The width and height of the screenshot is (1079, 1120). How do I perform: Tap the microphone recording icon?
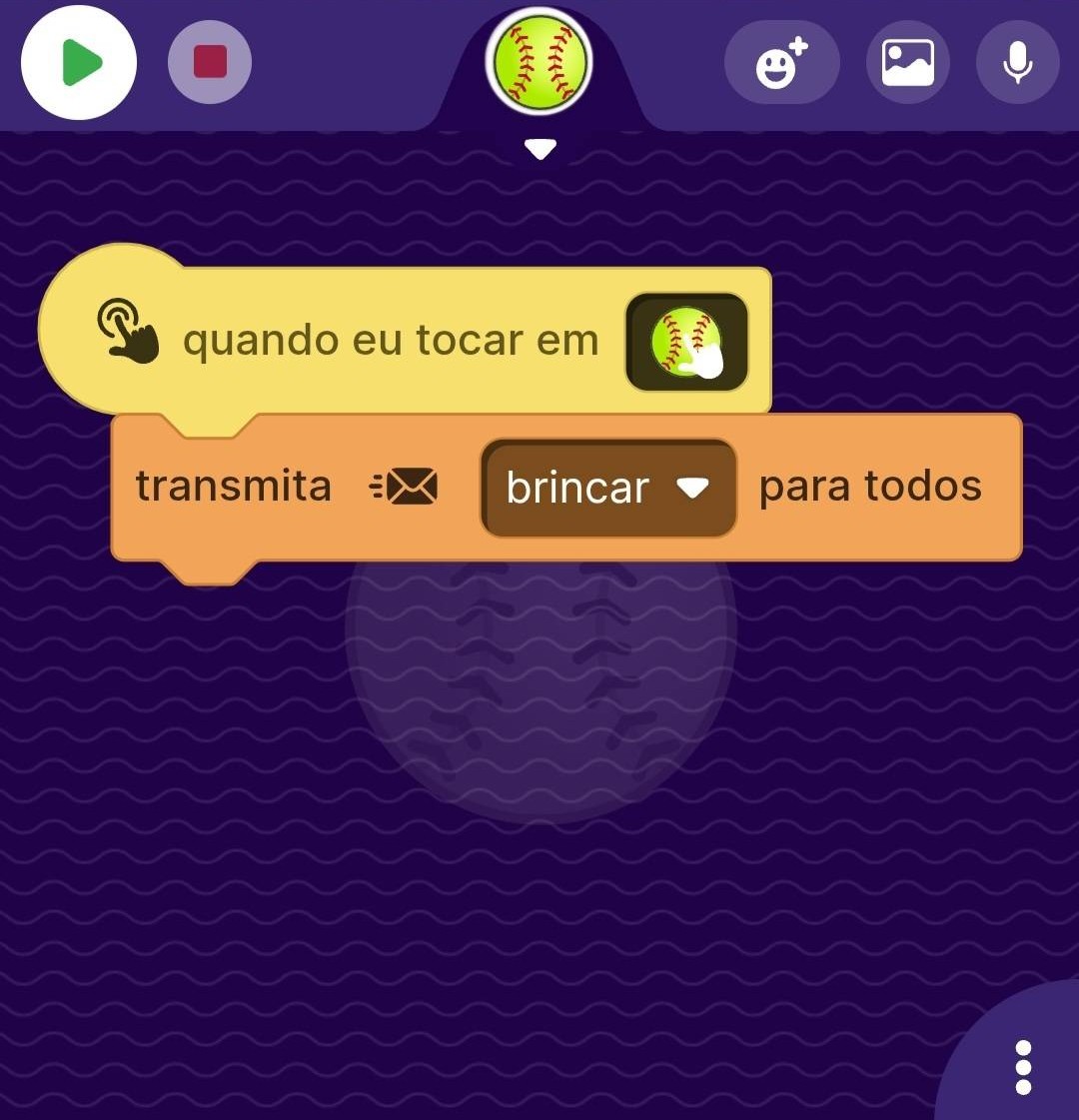1017,62
